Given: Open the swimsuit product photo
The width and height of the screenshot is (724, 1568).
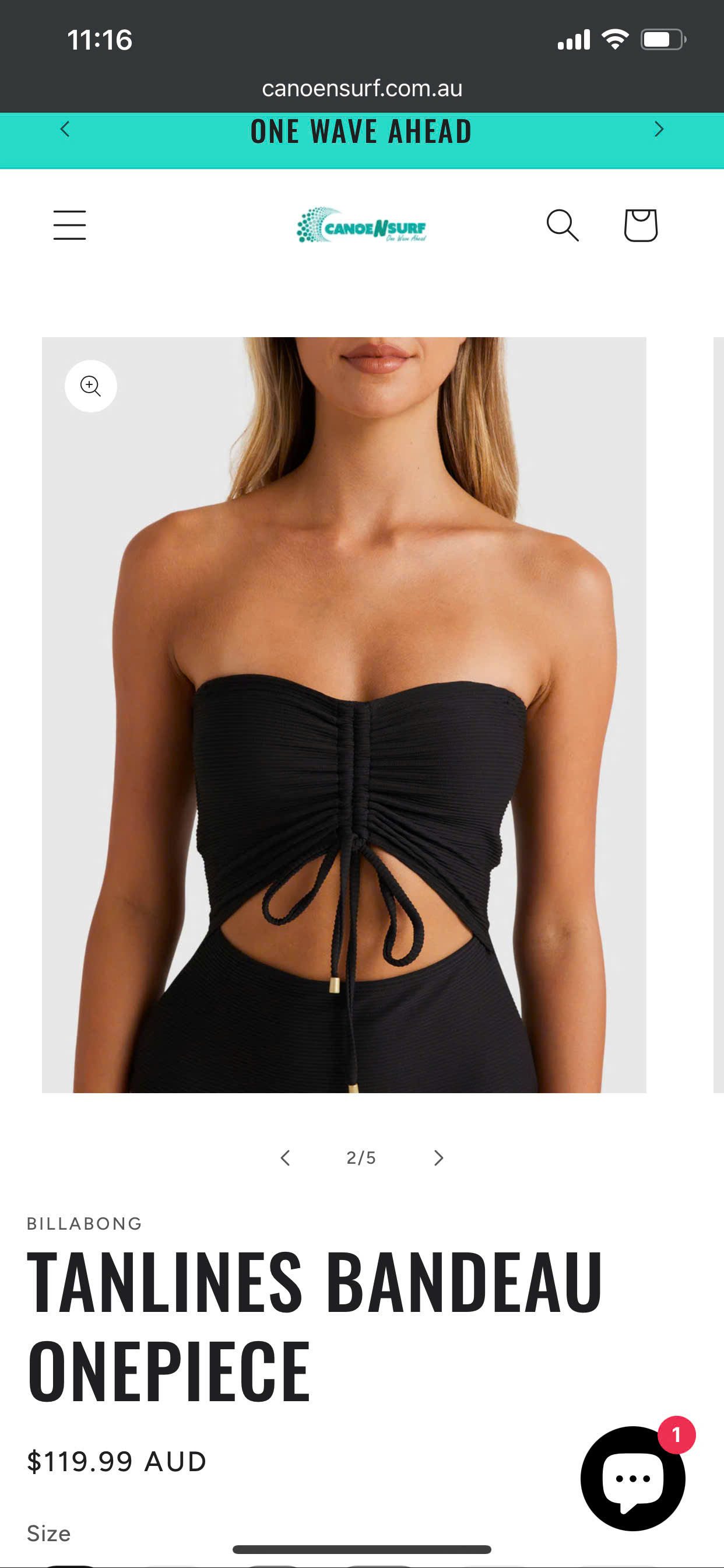Looking at the screenshot, I should (344, 715).
